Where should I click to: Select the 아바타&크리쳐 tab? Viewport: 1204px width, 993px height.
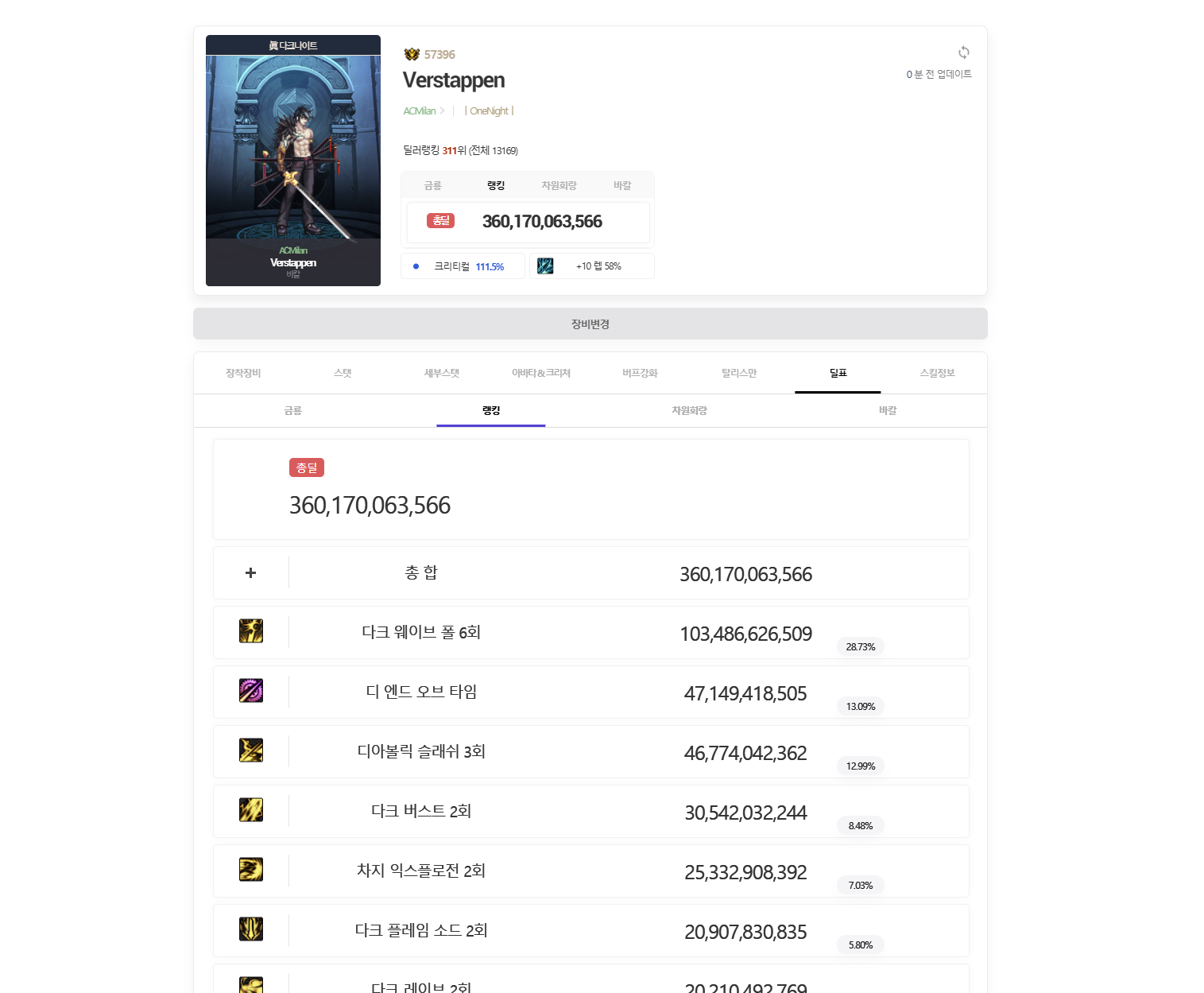pos(540,374)
